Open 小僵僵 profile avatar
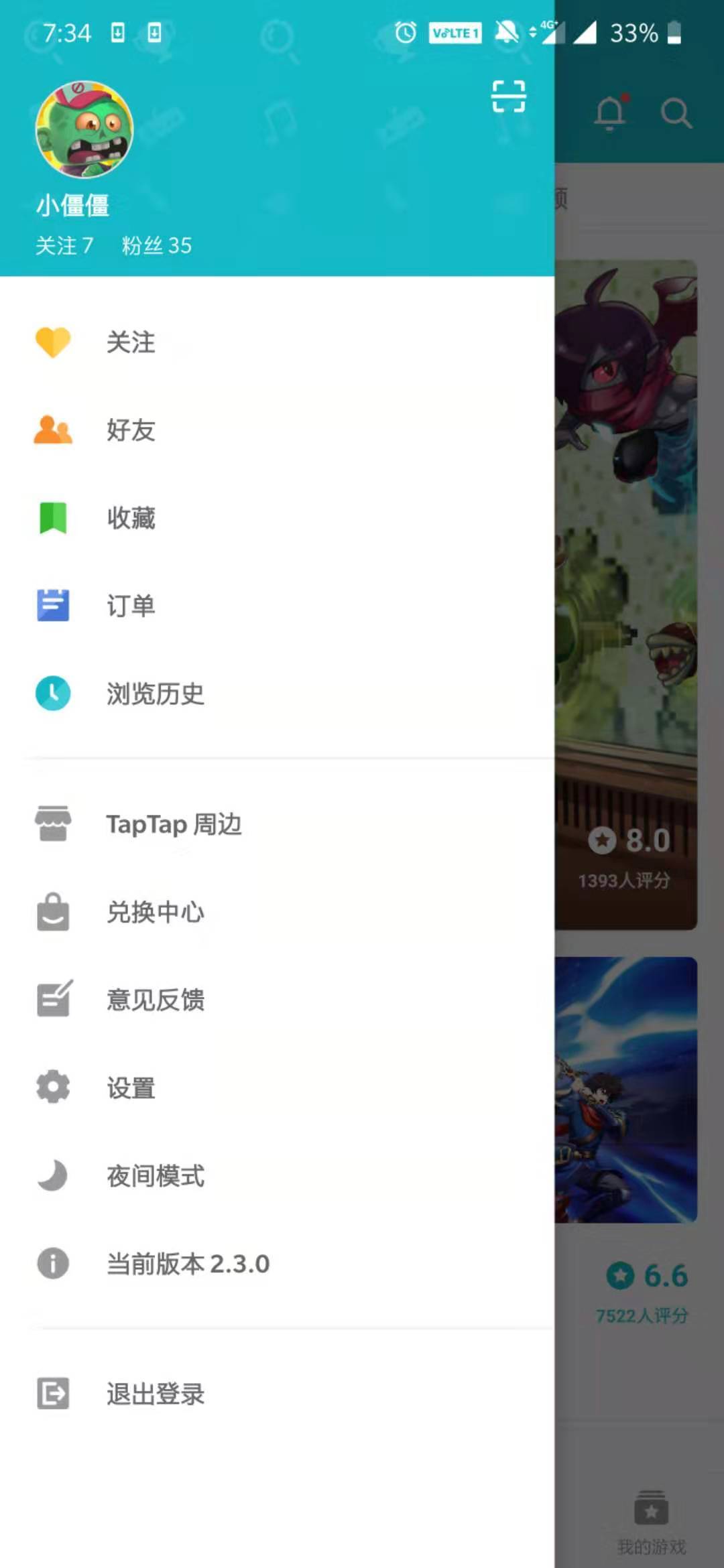724x1568 pixels. click(x=84, y=130)
